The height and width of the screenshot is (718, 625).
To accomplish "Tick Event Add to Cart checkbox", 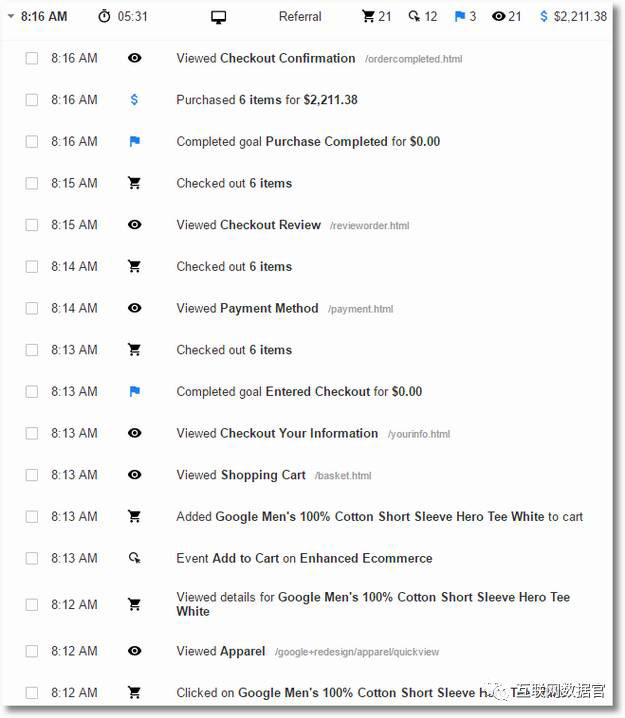I will (x=32, y=559).
